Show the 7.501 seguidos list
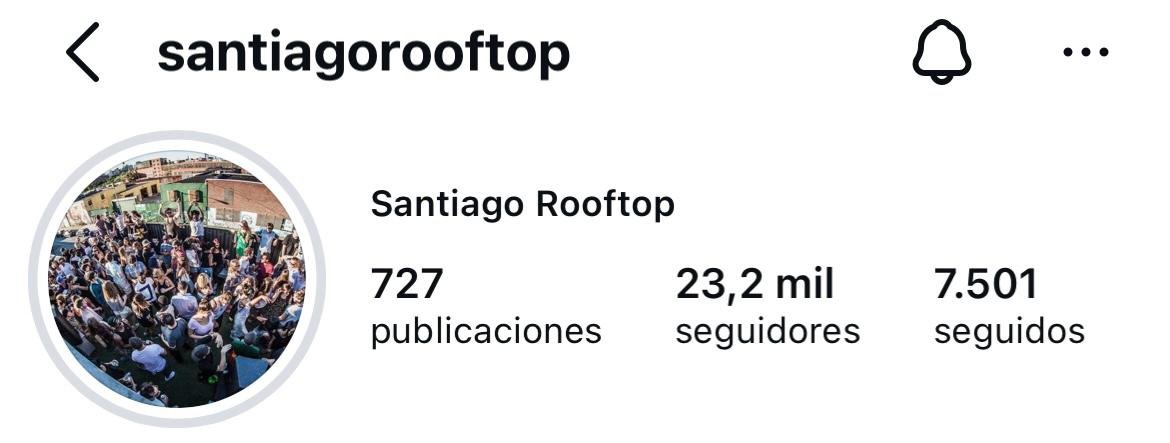 point(1009,307)
